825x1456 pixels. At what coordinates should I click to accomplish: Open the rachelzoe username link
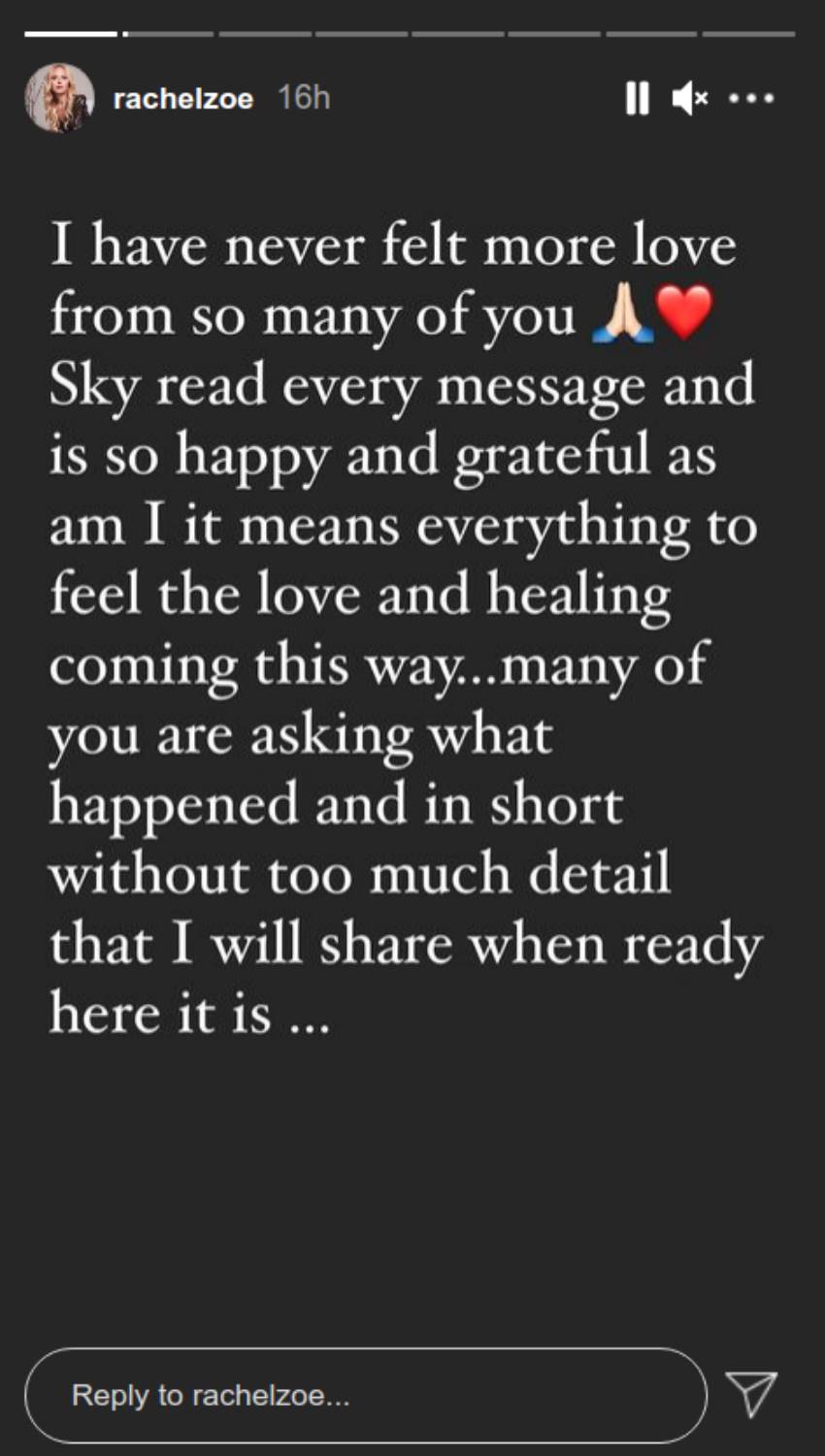click(x=182, y=99)
